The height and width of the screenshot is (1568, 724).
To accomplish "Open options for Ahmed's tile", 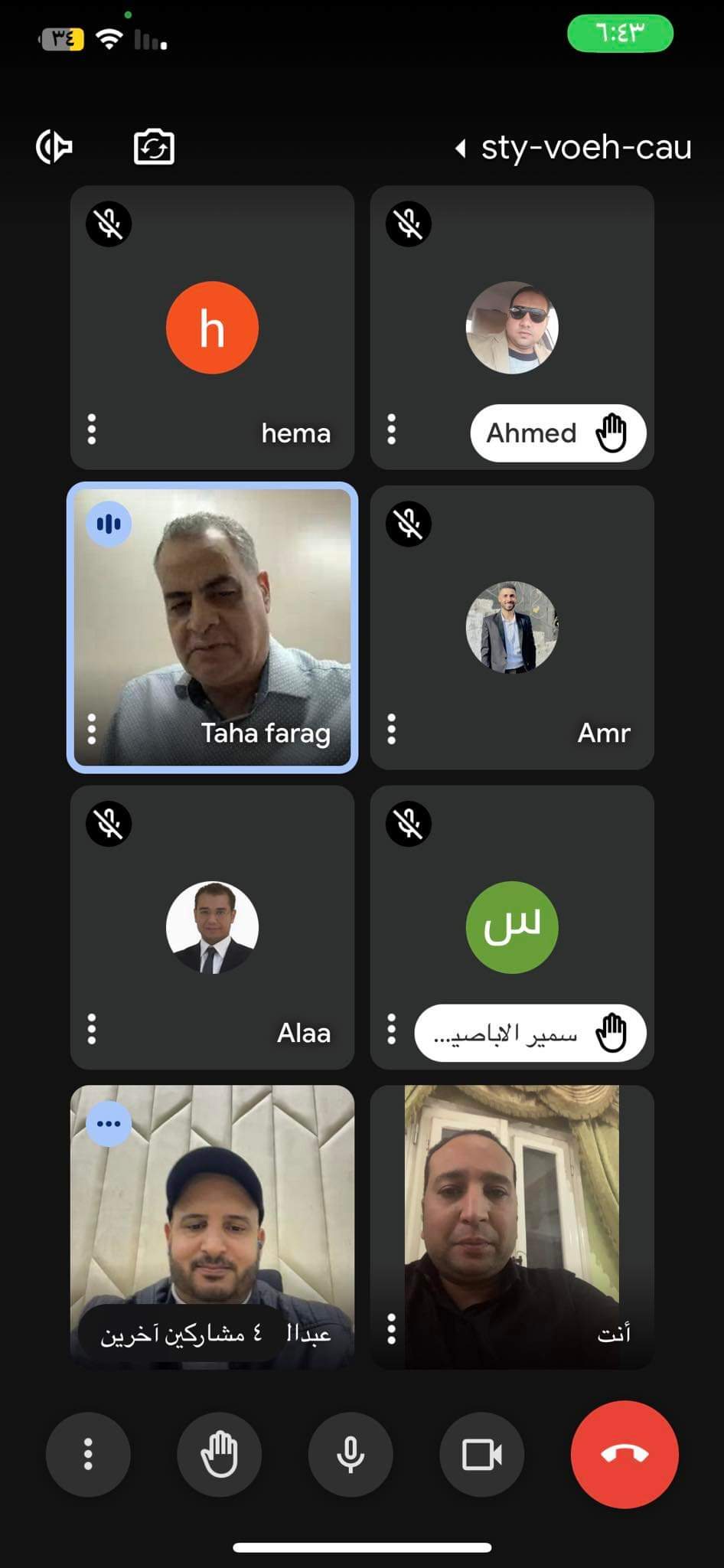I will (x=392, y=430).
